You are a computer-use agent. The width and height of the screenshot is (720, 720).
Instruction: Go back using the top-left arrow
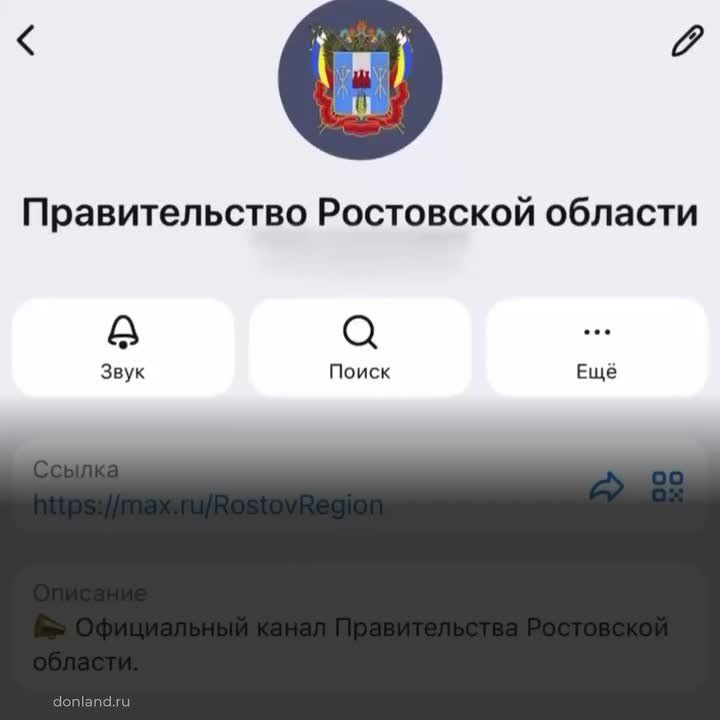[27, 41]
